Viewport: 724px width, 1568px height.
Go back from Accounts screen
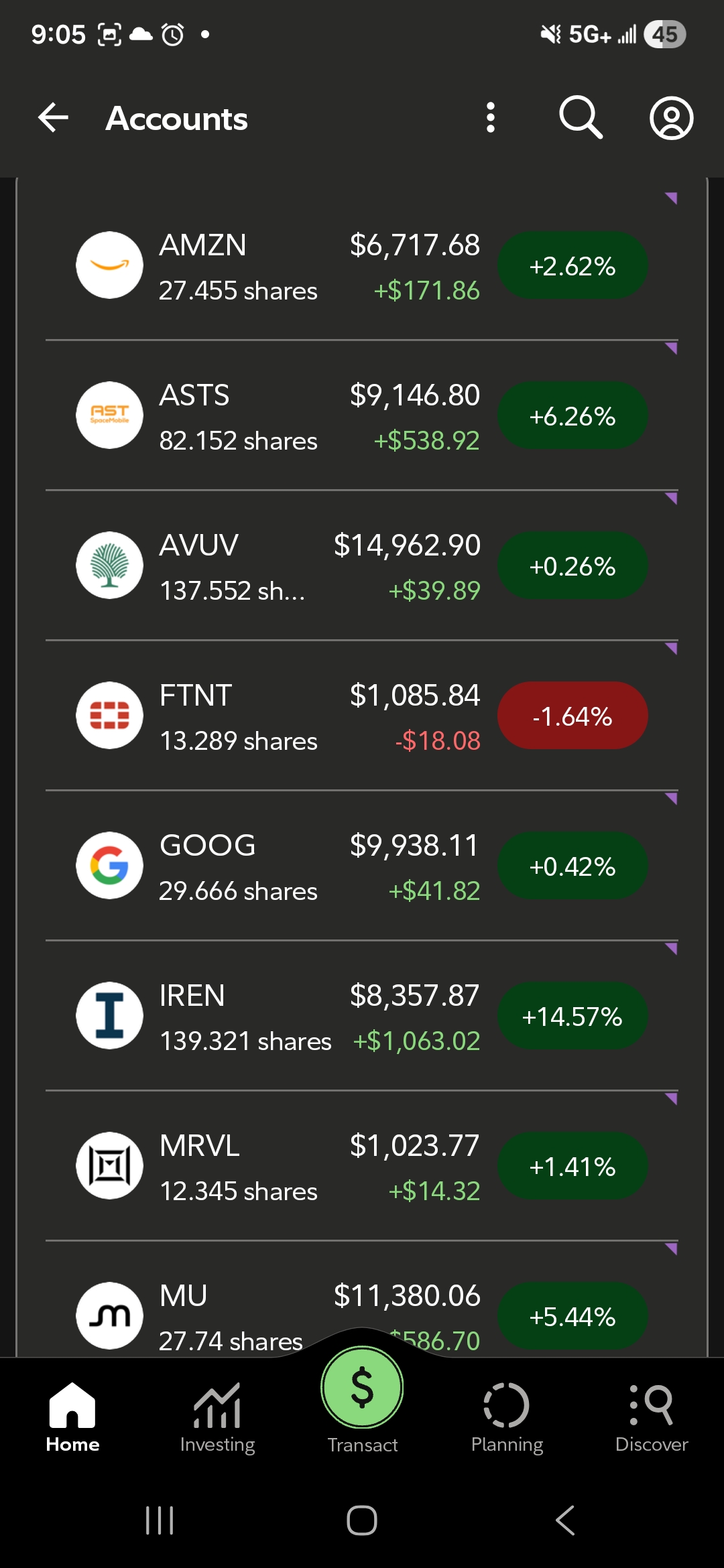(54, 119)
